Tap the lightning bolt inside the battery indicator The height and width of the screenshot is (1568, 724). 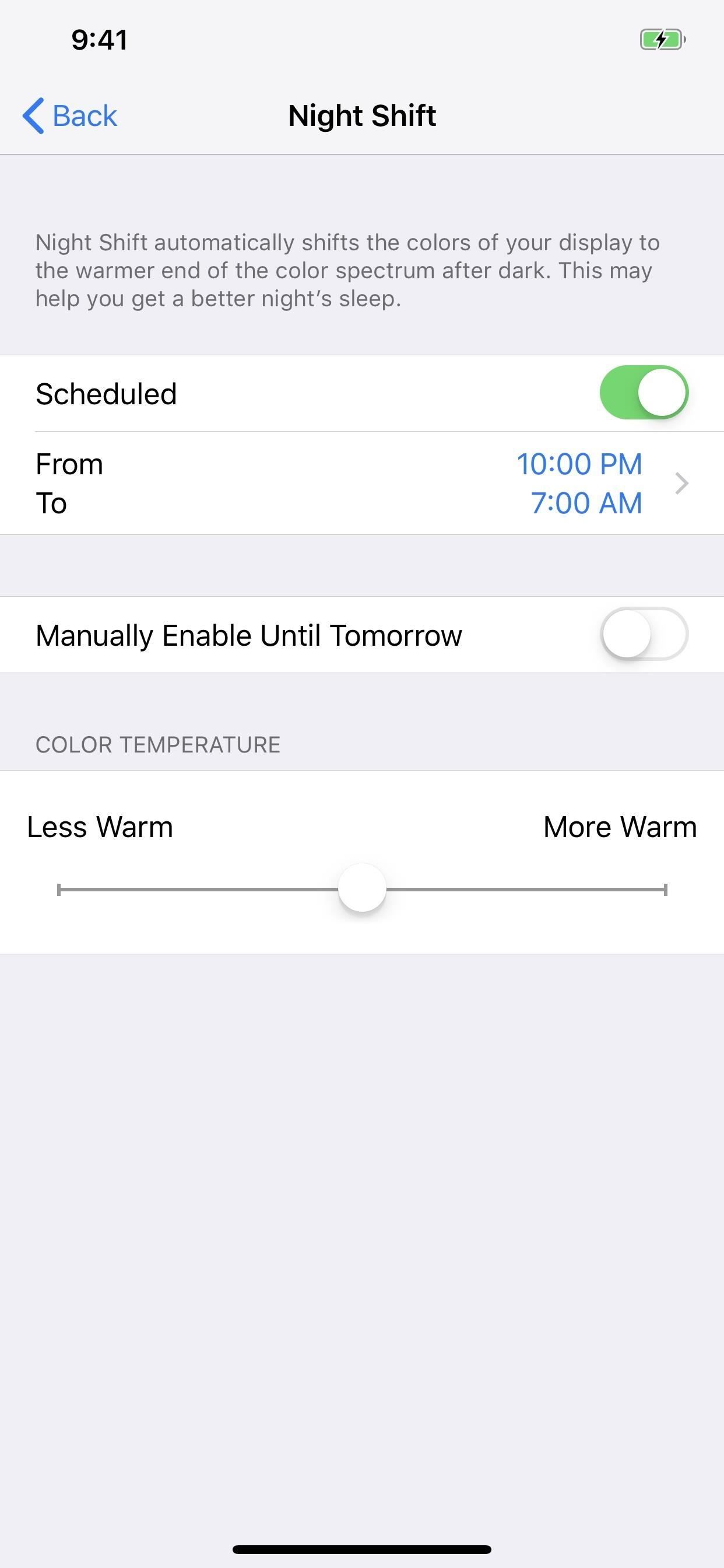pos(659,40)
